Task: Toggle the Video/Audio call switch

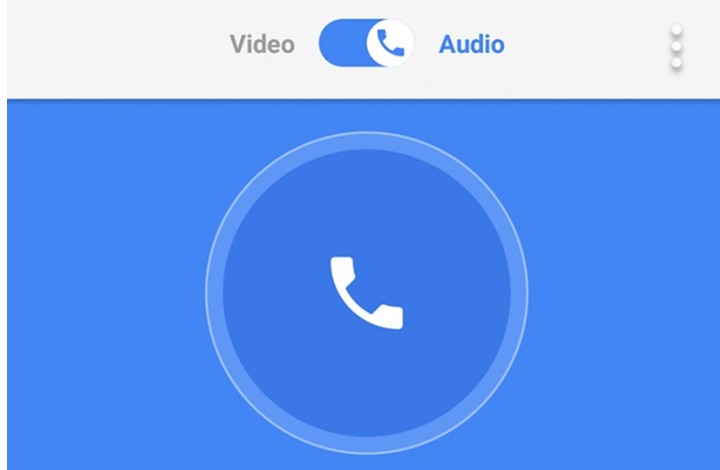Action: point(366,44)
